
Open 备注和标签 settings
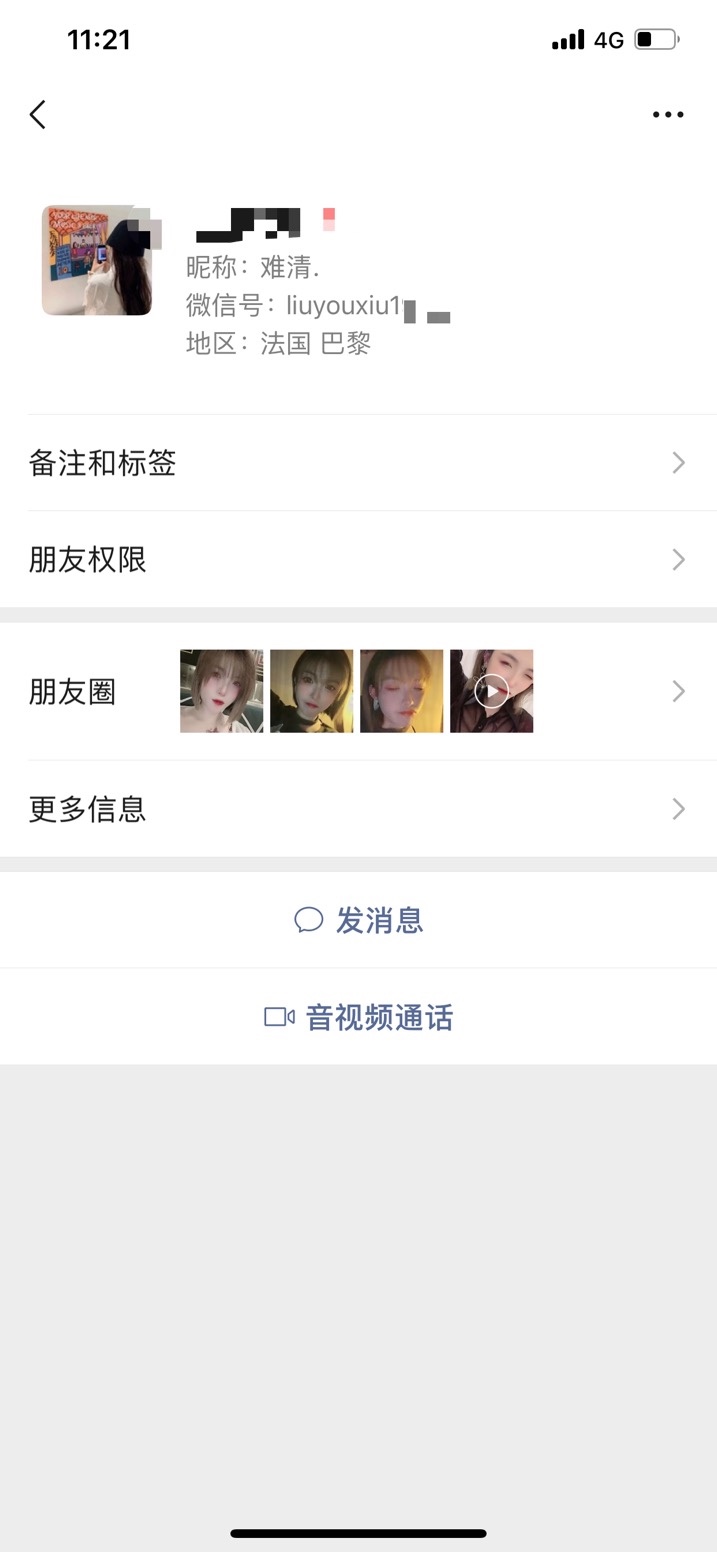[358, 463]
